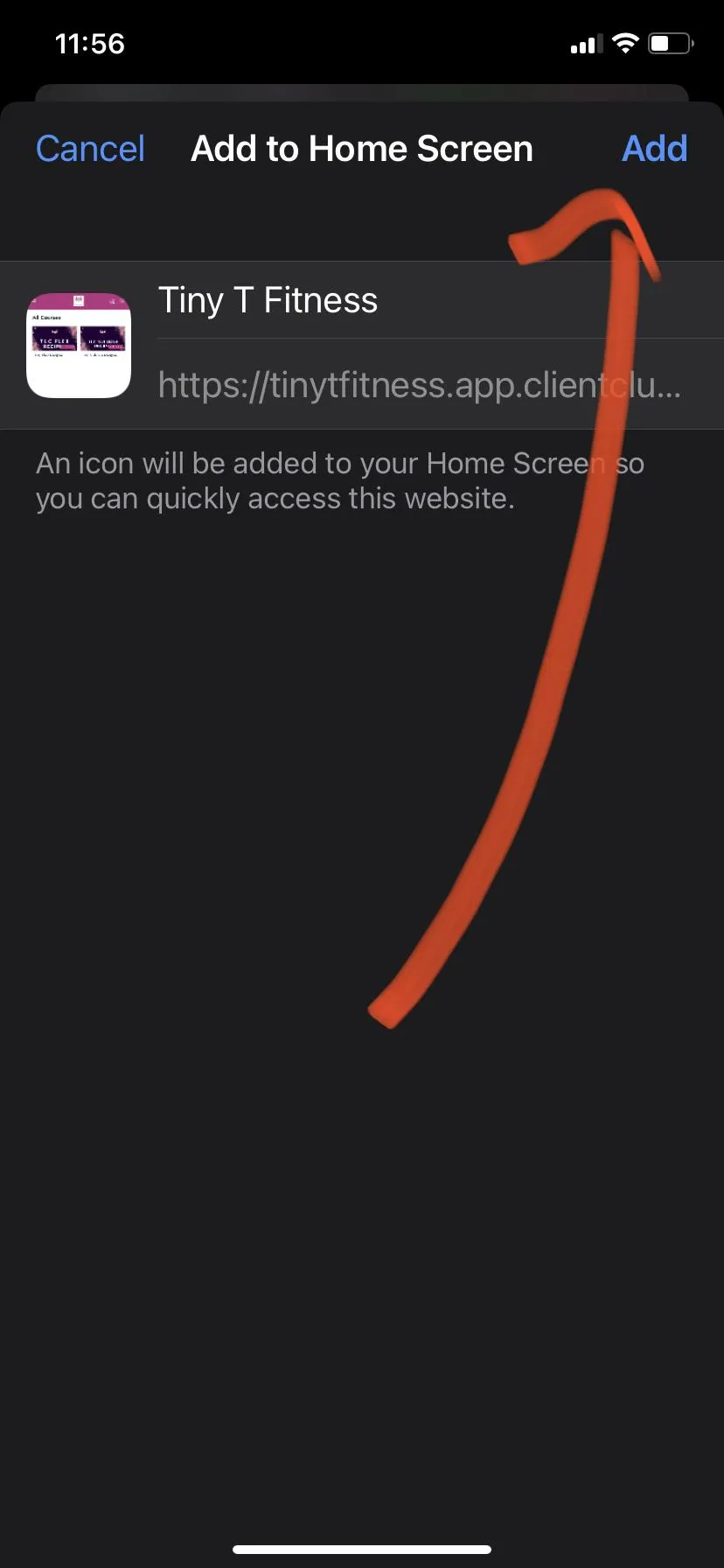The height and width of the screenshot is (1568, 724).
Task: Tap Add to confirm the shortcut
Action: tap(654, 149)
